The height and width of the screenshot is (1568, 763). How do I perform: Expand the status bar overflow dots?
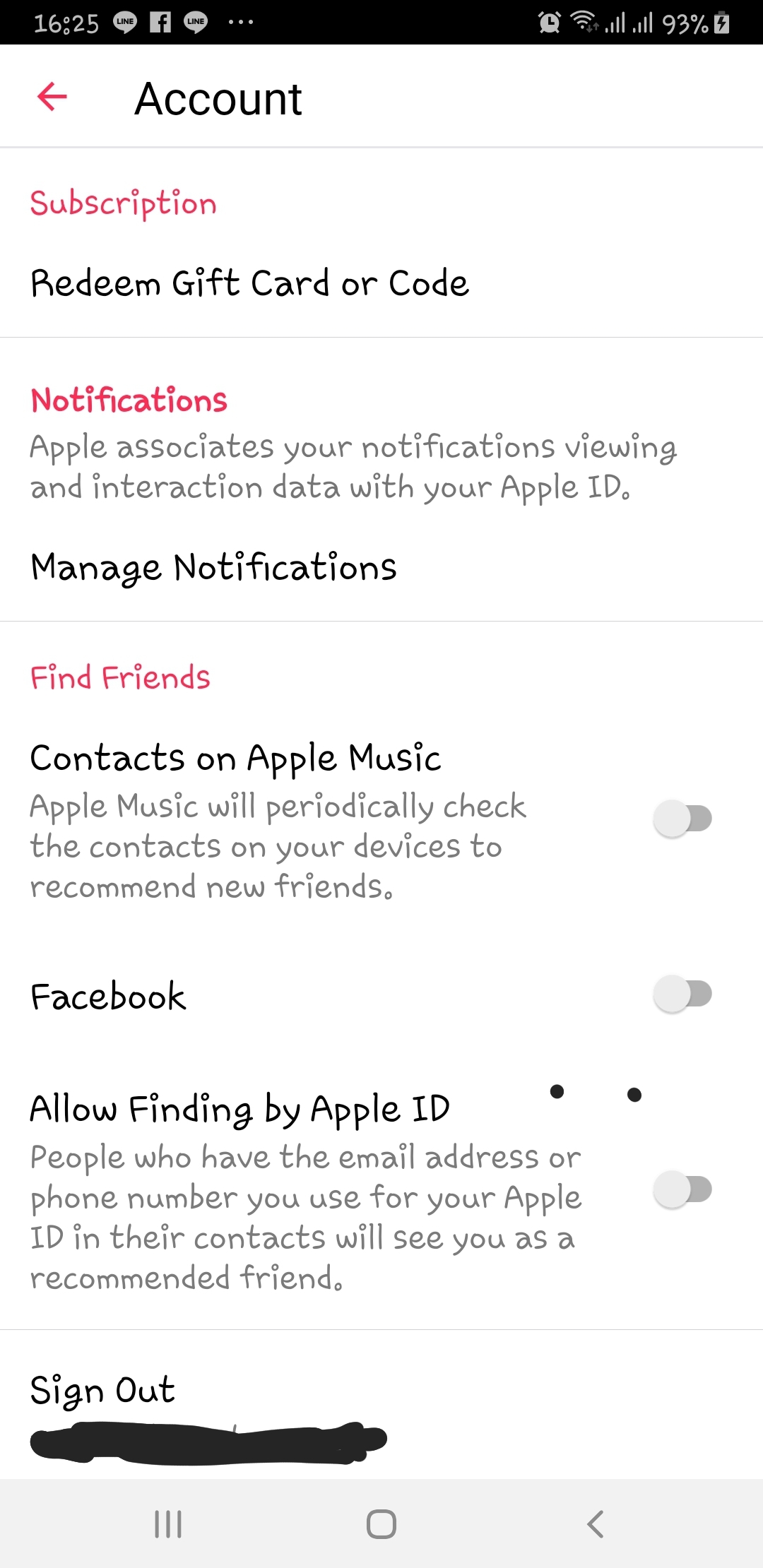point(241,21)
